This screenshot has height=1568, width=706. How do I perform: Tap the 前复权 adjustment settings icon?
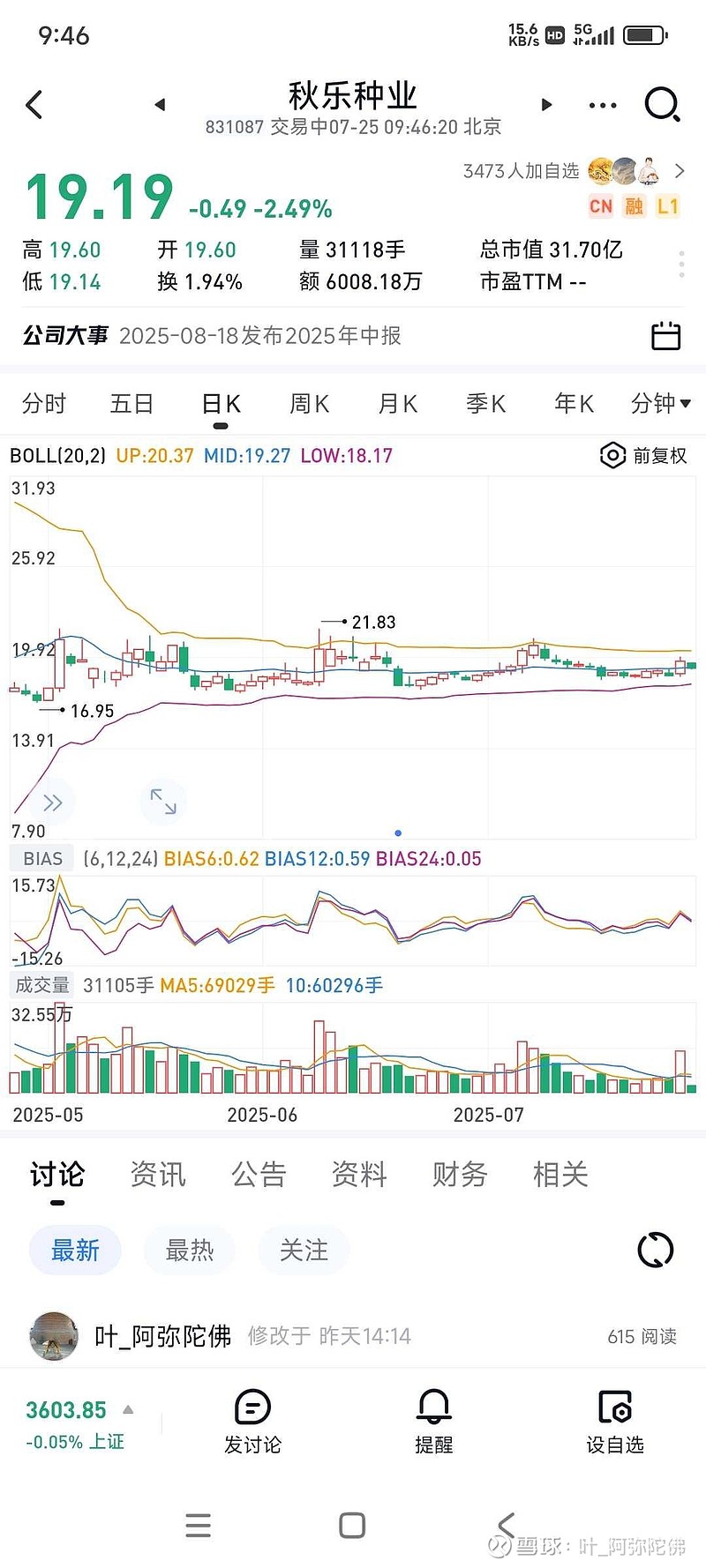[612, 455]
